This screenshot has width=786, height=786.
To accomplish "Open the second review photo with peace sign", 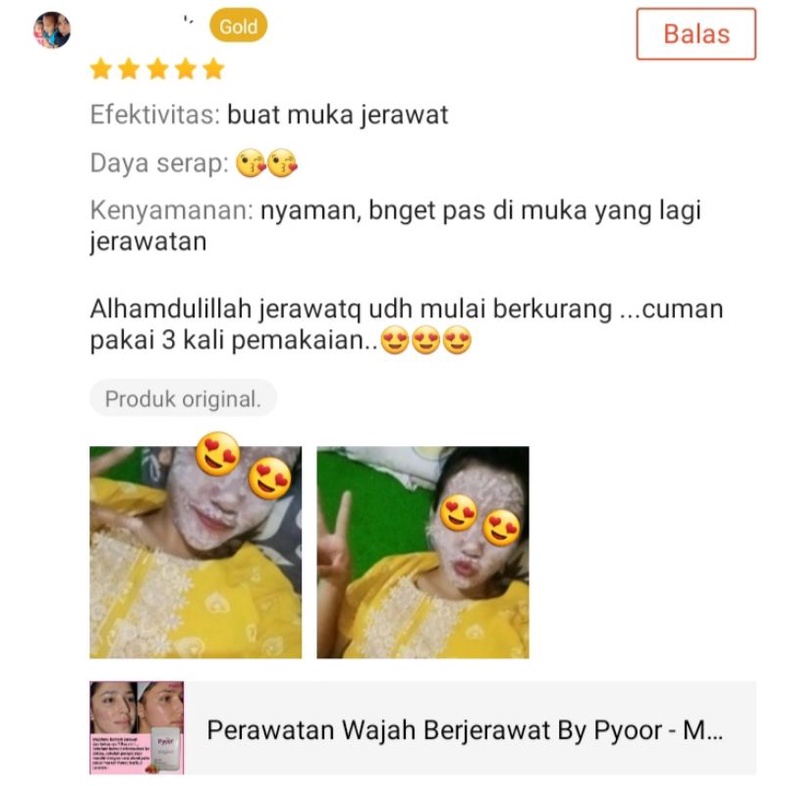I will [x=422, y=552].
